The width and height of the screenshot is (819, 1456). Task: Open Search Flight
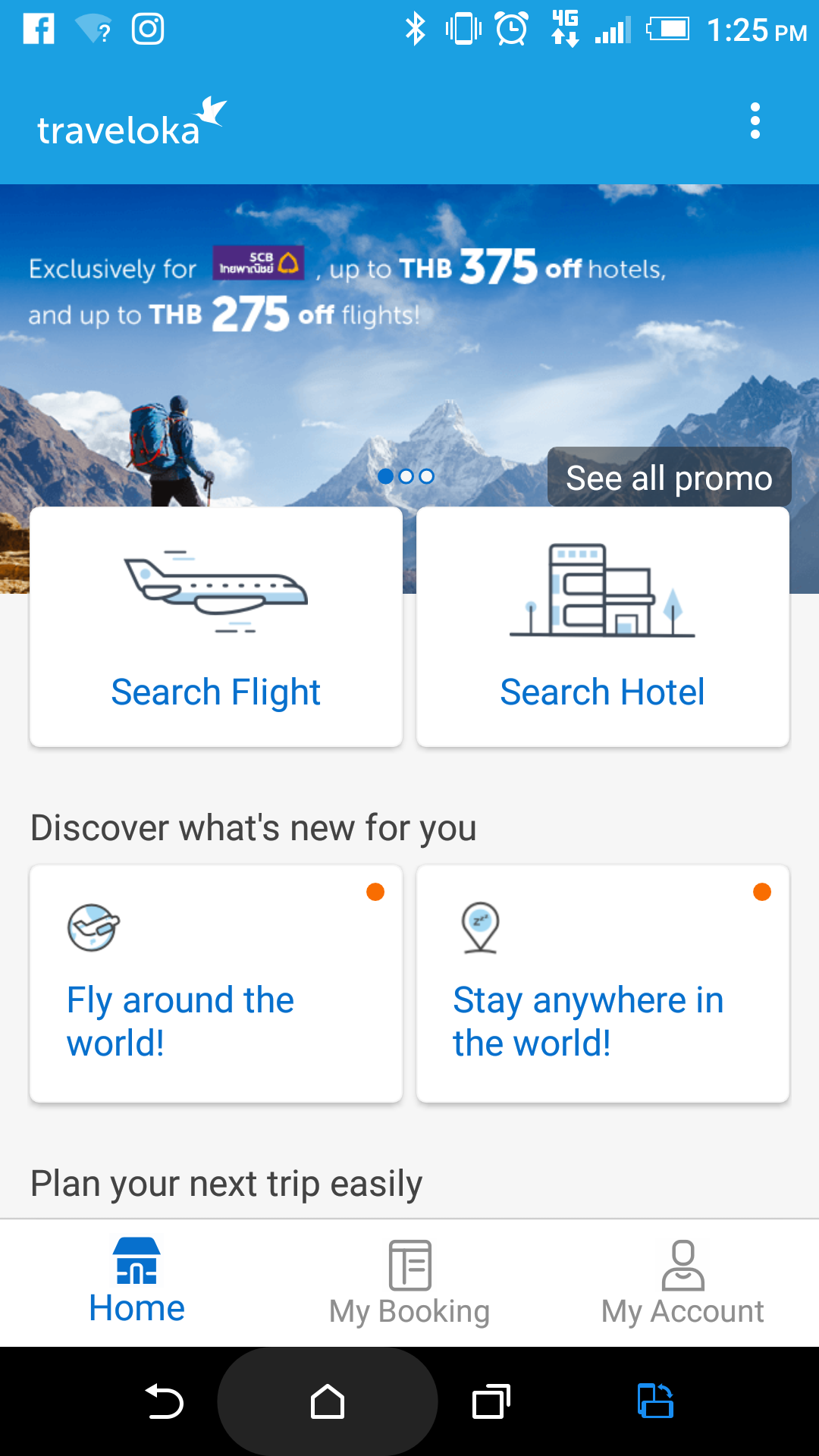(216, 626)
